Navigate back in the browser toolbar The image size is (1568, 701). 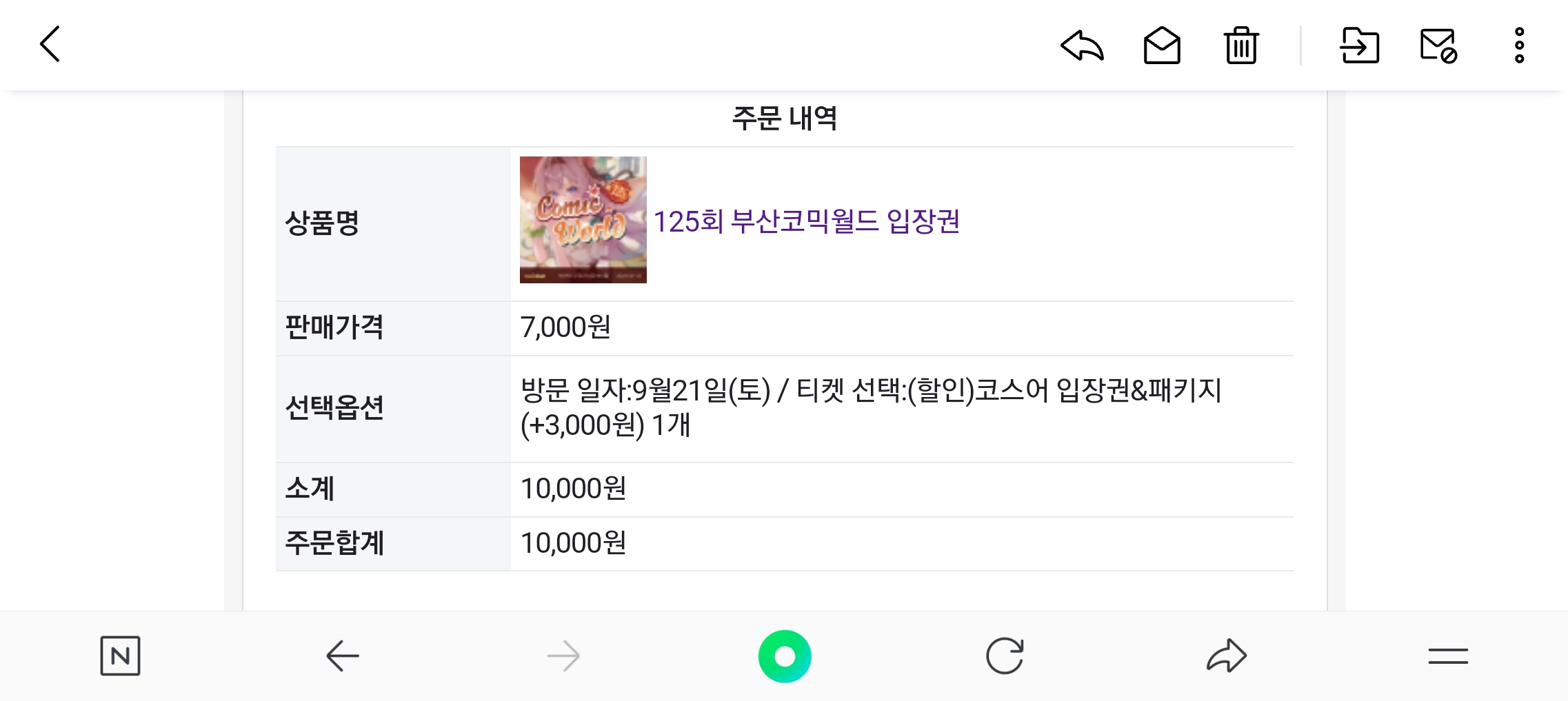pyautogui.click(x=342, y=656)
